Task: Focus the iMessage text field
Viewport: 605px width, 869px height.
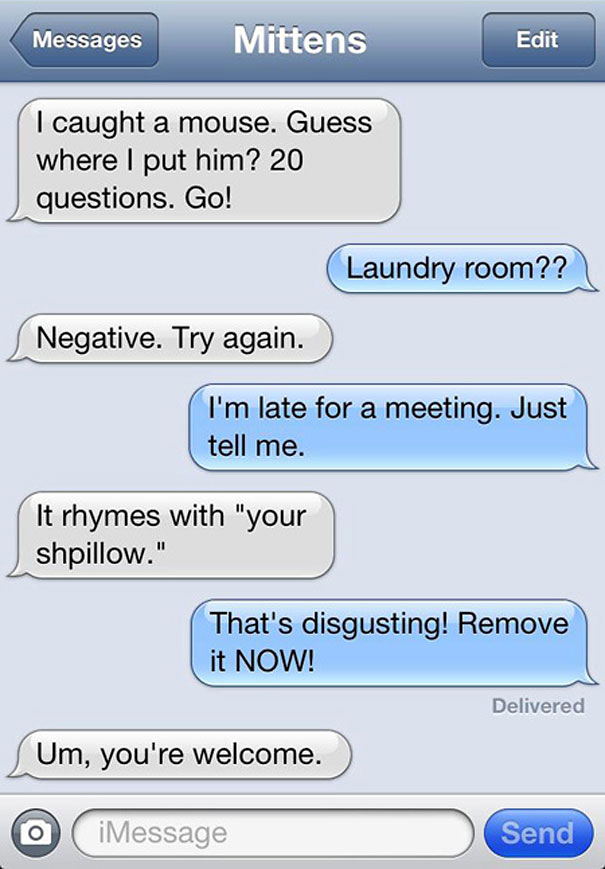Action: [272, 832]
